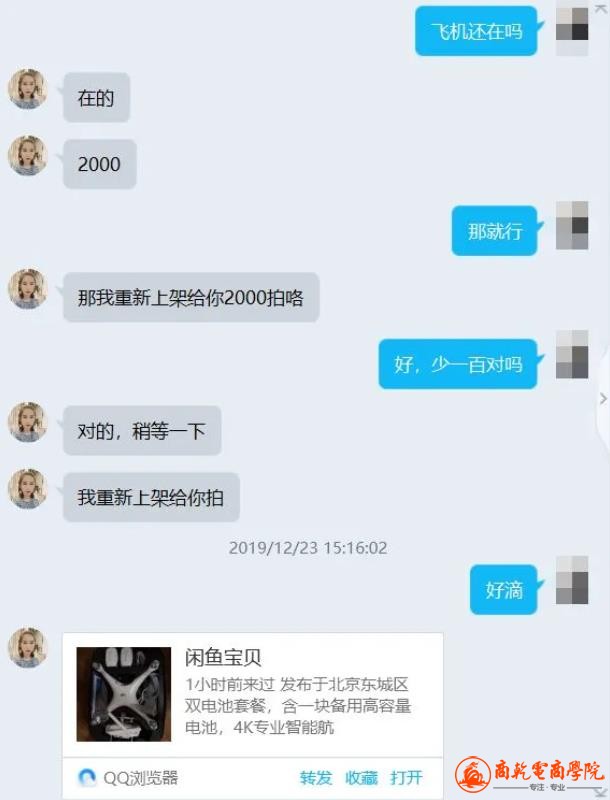Tap 转发 on the 闲鱼宝贝 card
Viewport: 610px width, 800px height.
pyautogui.click(x=316, y=778)
